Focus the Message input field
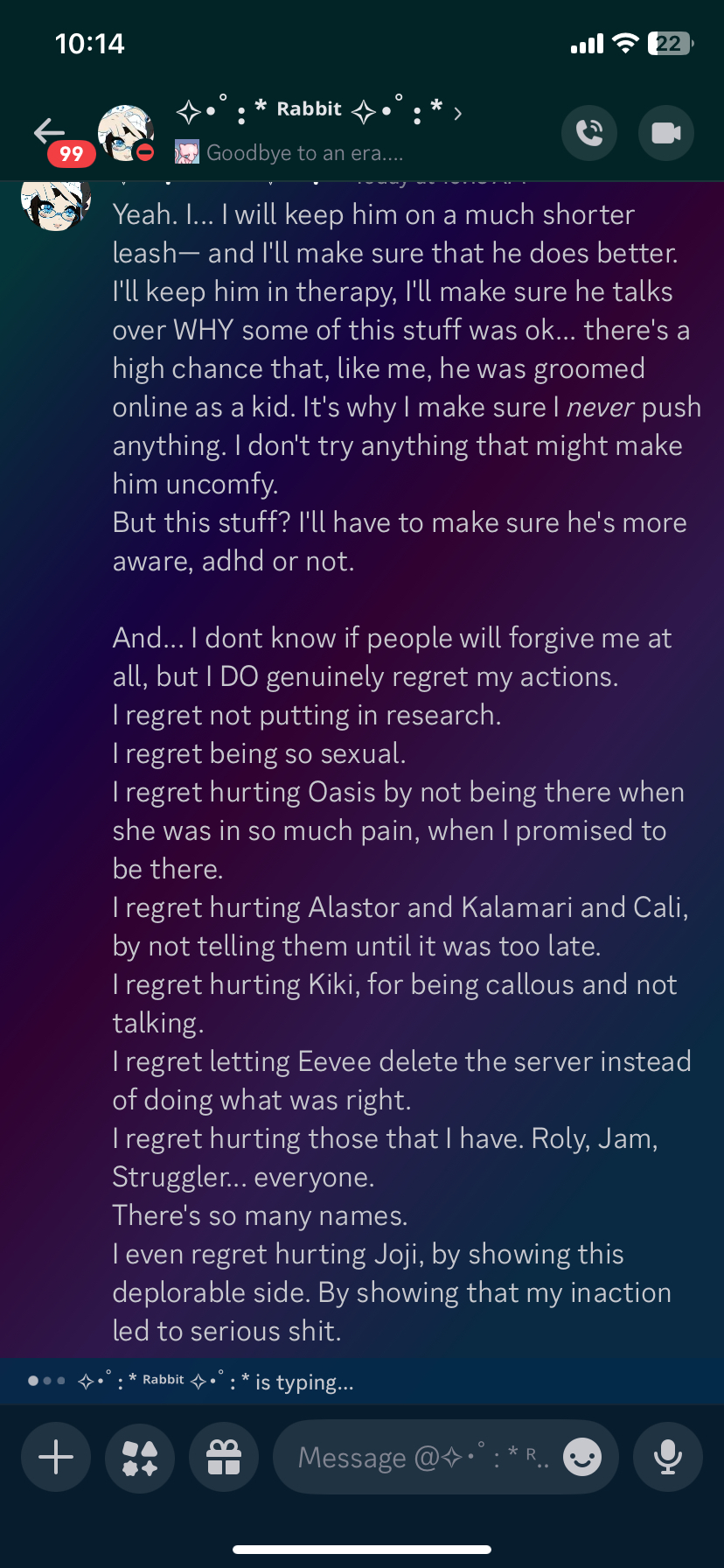Image resolution: width=724 pixels, height=1568 pixels. (x=420, y=1457)
